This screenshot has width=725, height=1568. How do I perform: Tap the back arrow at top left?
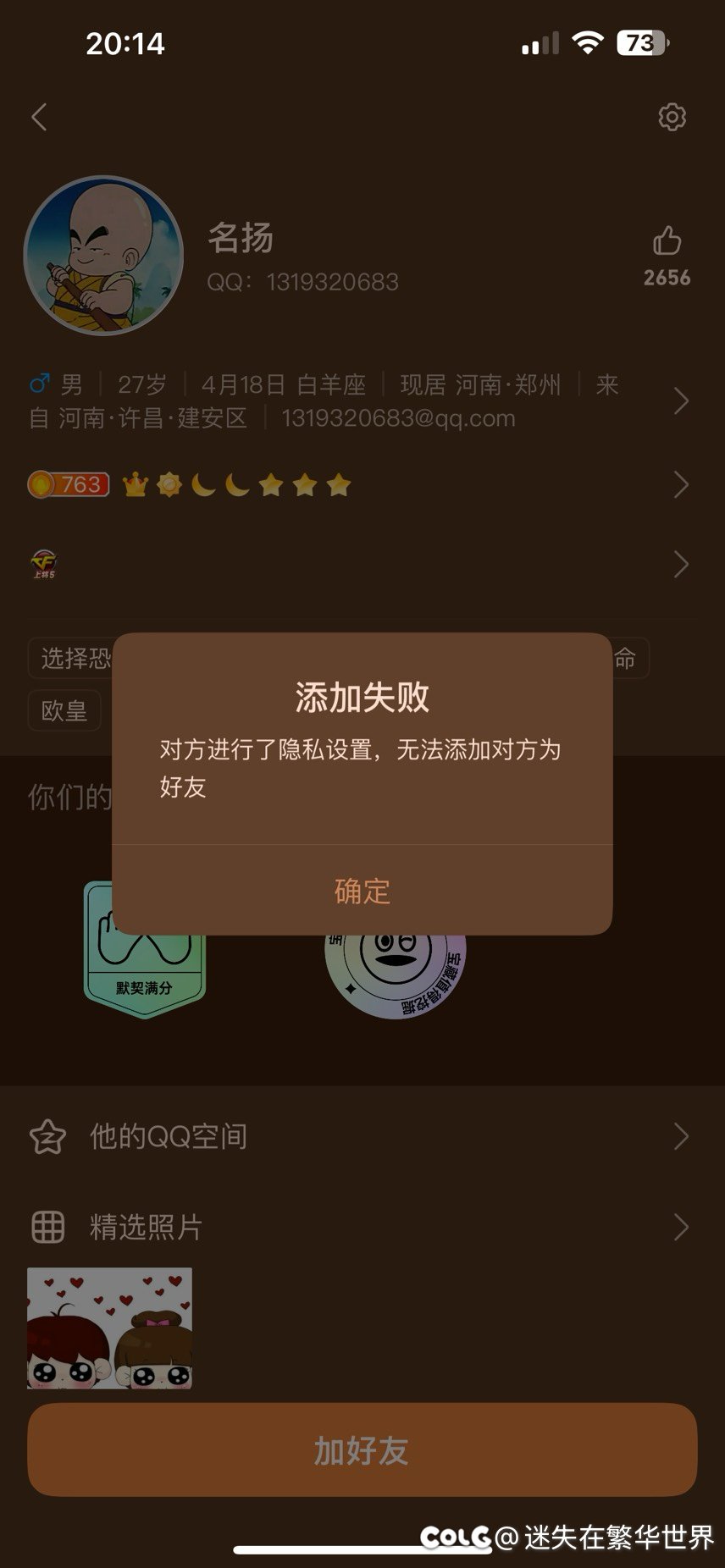coord(38,118)
